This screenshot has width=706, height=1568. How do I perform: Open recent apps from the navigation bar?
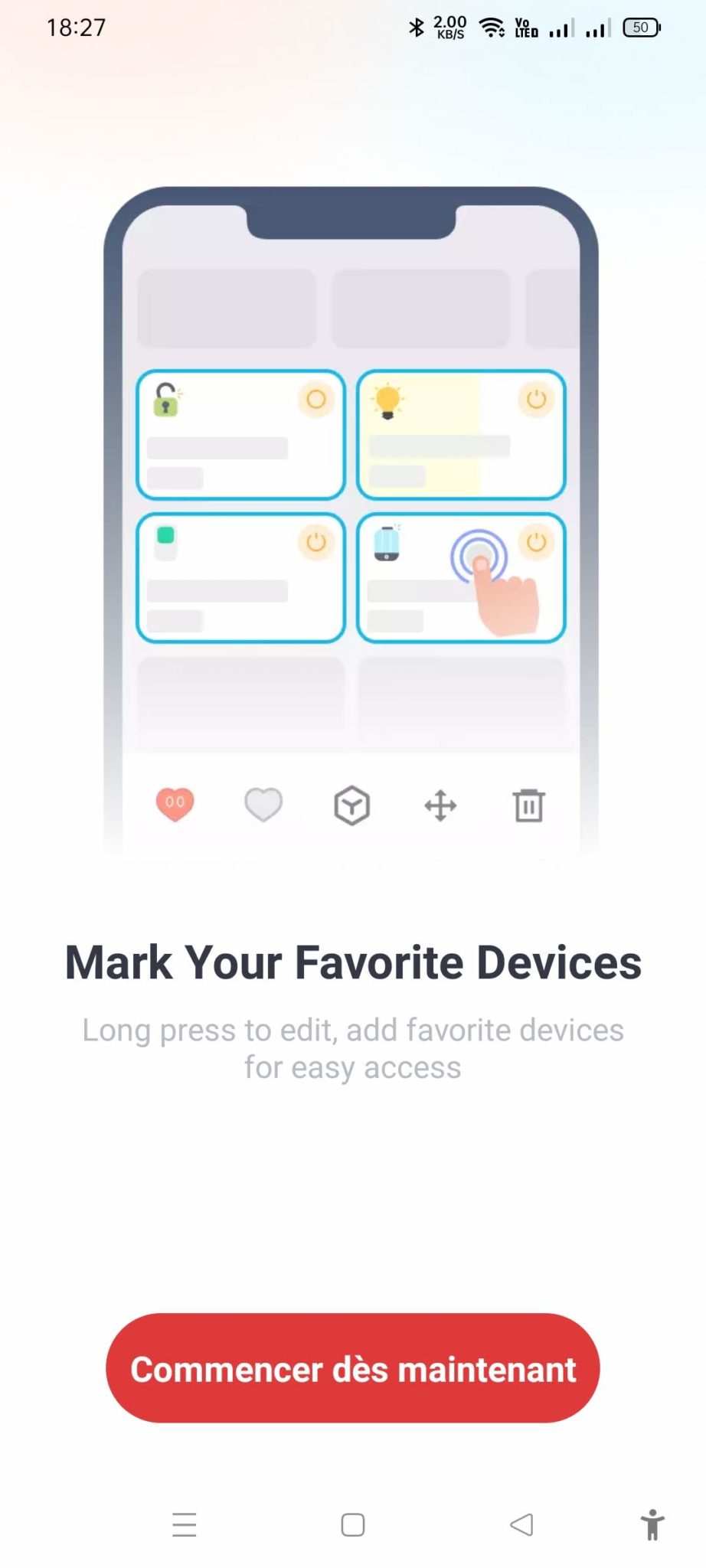185,1524
